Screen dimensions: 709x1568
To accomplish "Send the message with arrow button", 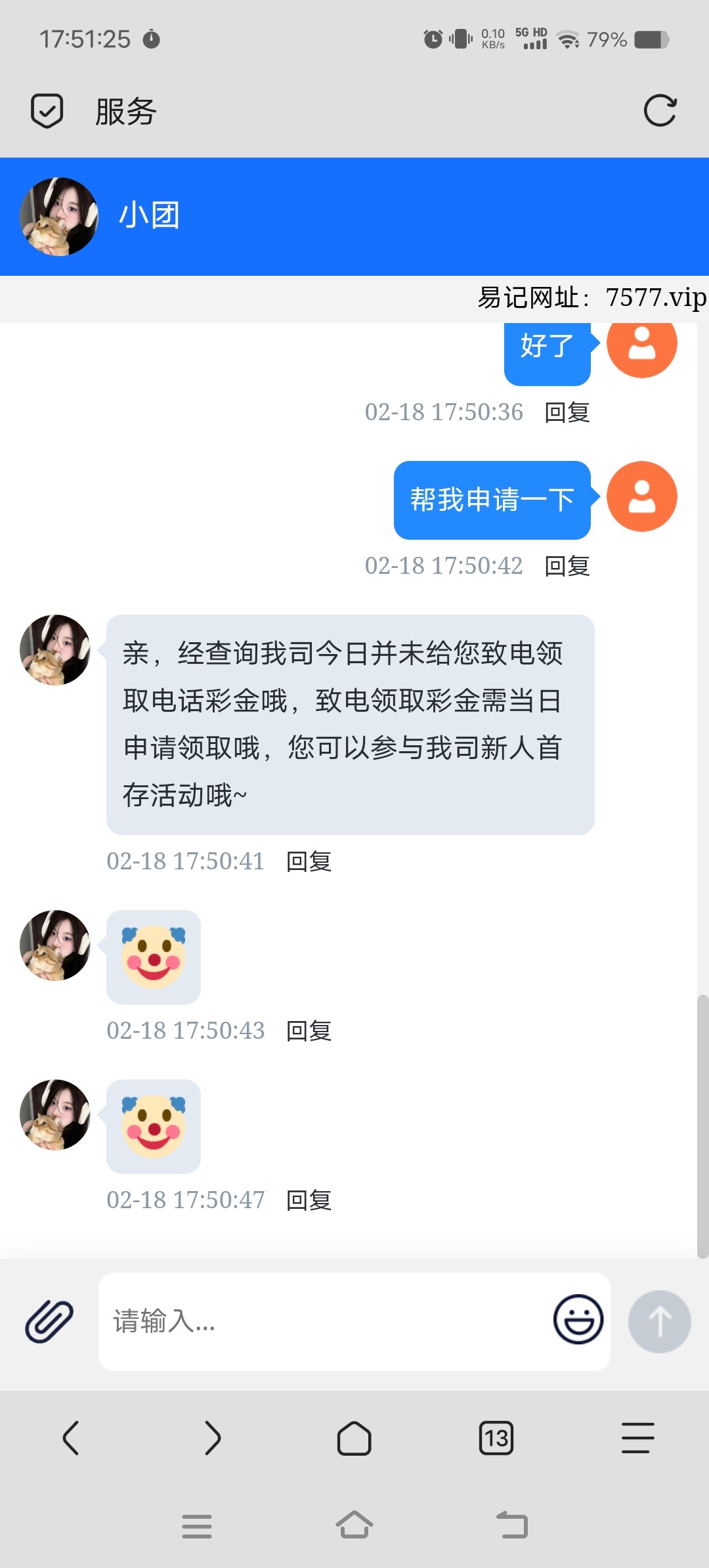I will (x=659, y=1320).
